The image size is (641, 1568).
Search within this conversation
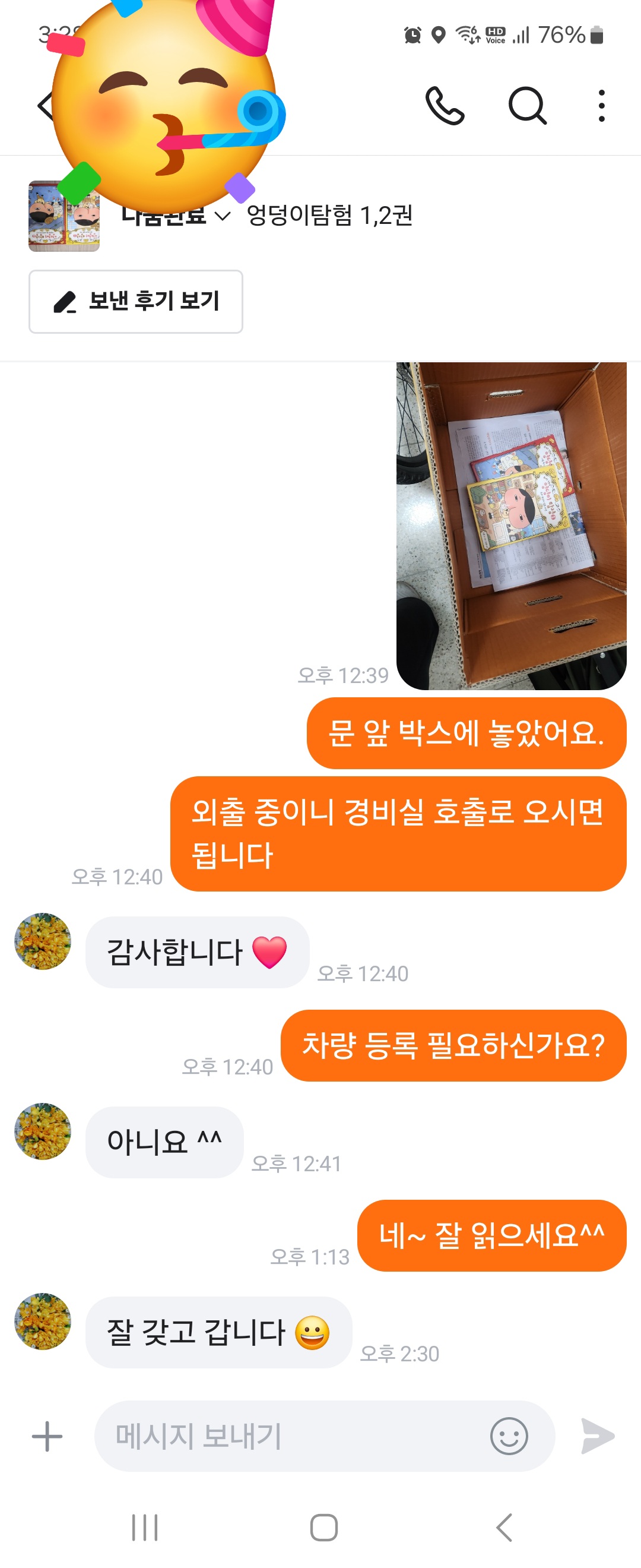click(526, 106)
